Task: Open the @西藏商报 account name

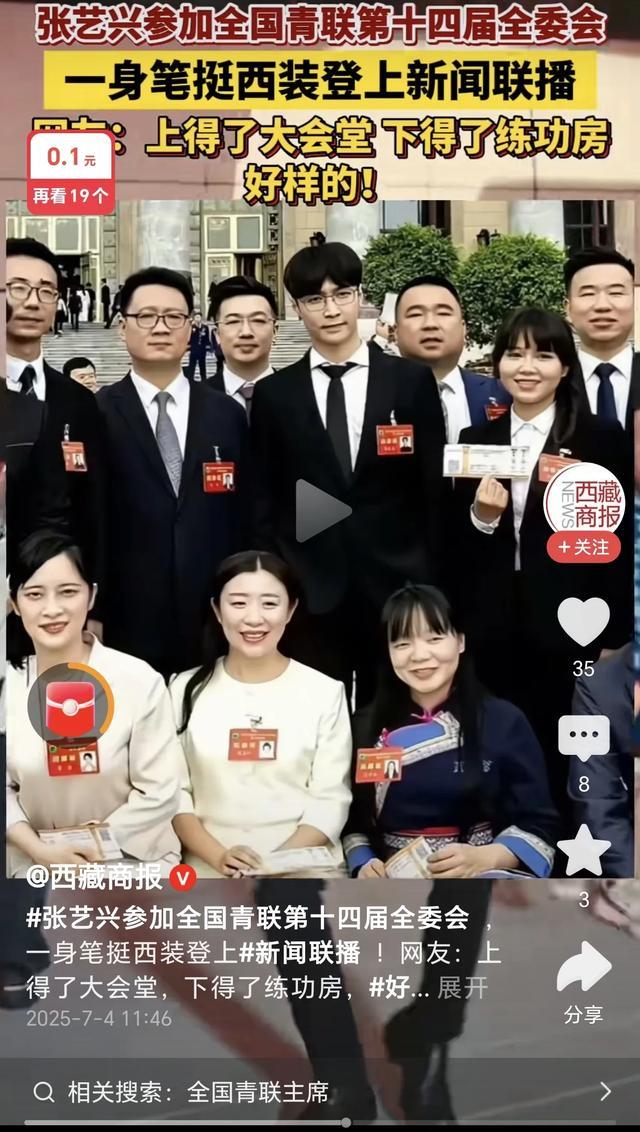Action: coord(98,877)
